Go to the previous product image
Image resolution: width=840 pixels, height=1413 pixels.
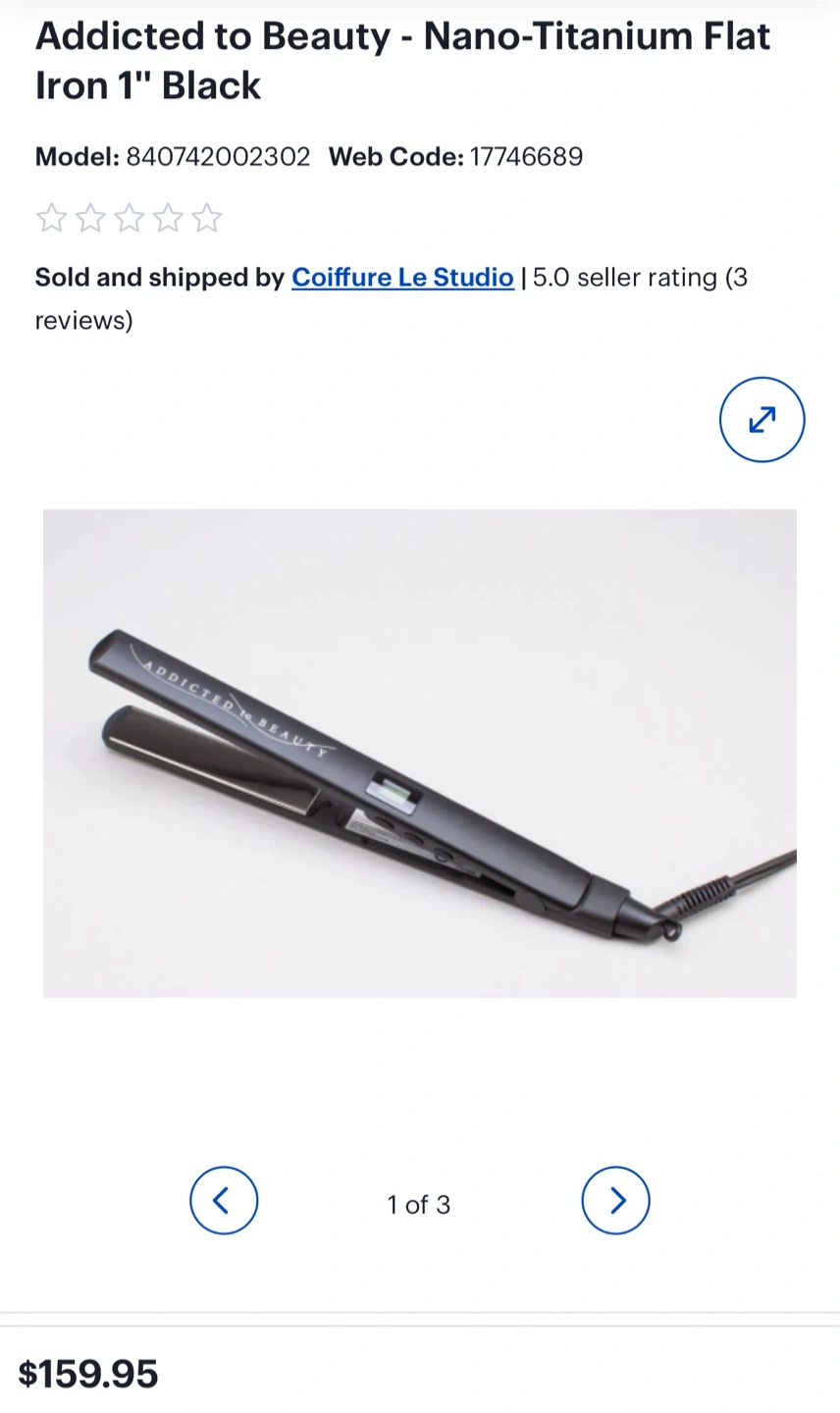tap(224, 1200)
